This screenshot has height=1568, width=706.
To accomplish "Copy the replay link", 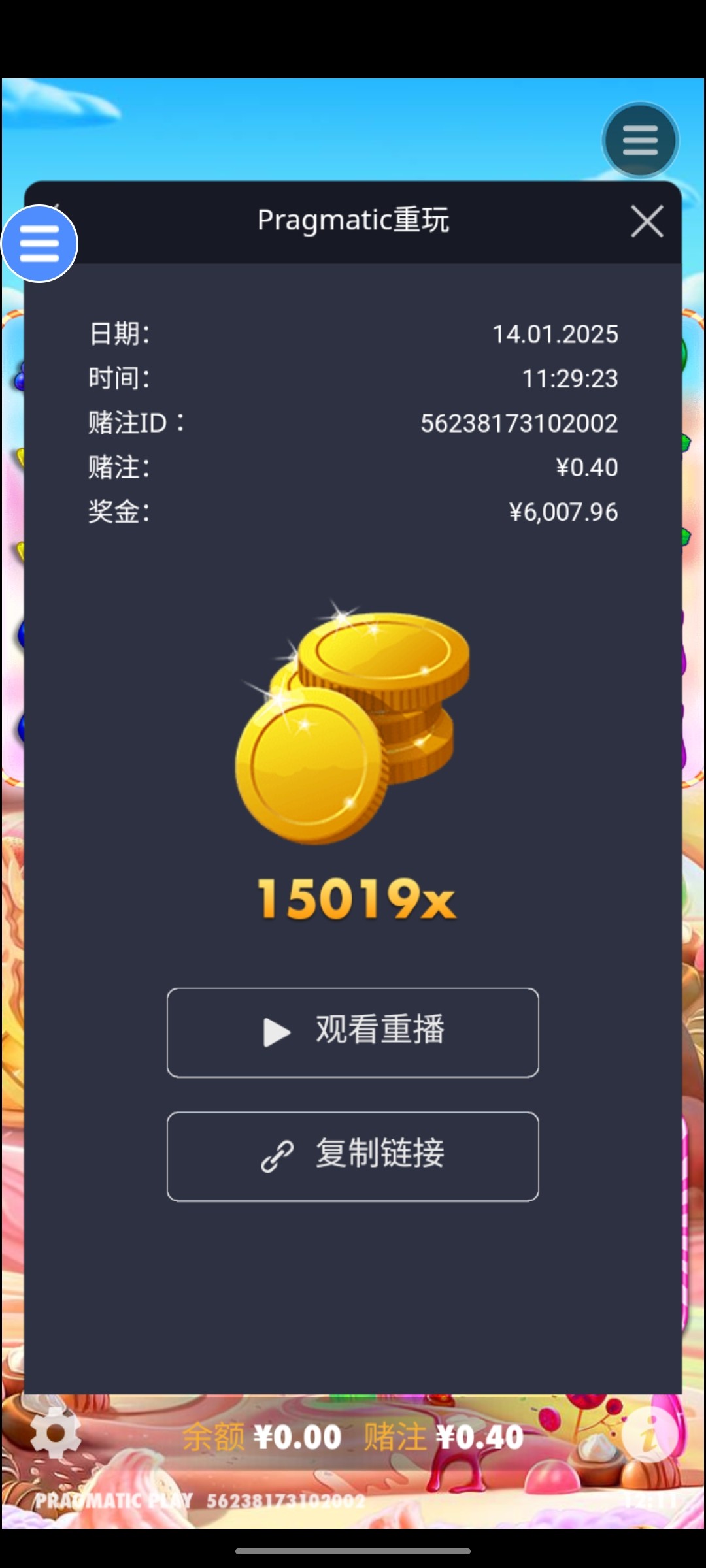I will tap(353, 1156).
